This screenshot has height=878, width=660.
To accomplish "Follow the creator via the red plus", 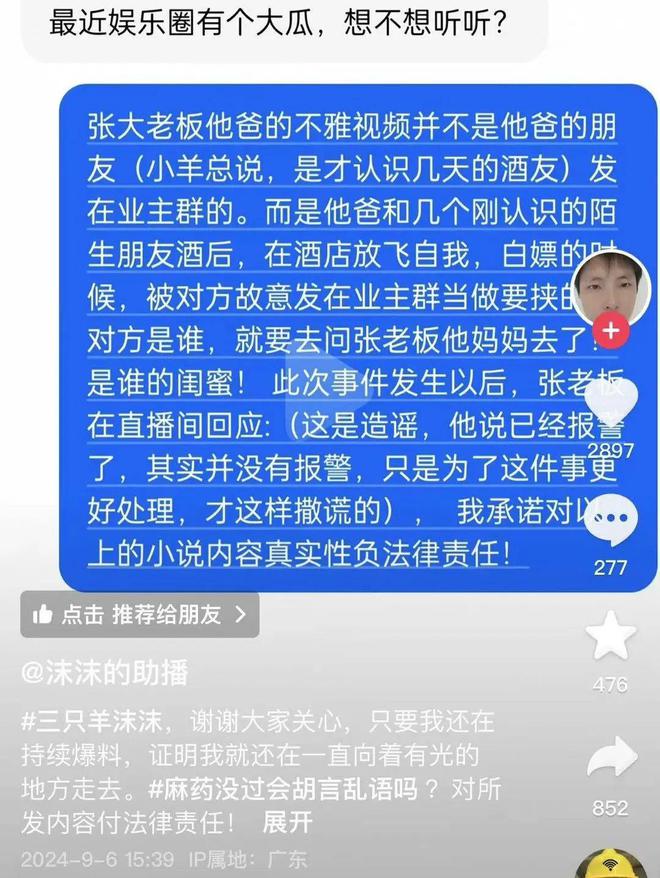I will click(x=611, y=331).
